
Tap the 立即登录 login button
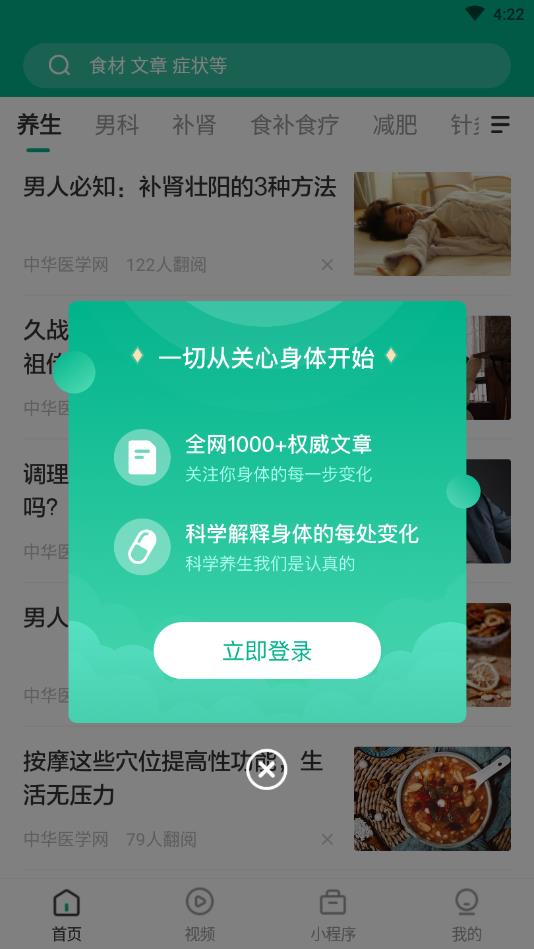click(267, 651)
